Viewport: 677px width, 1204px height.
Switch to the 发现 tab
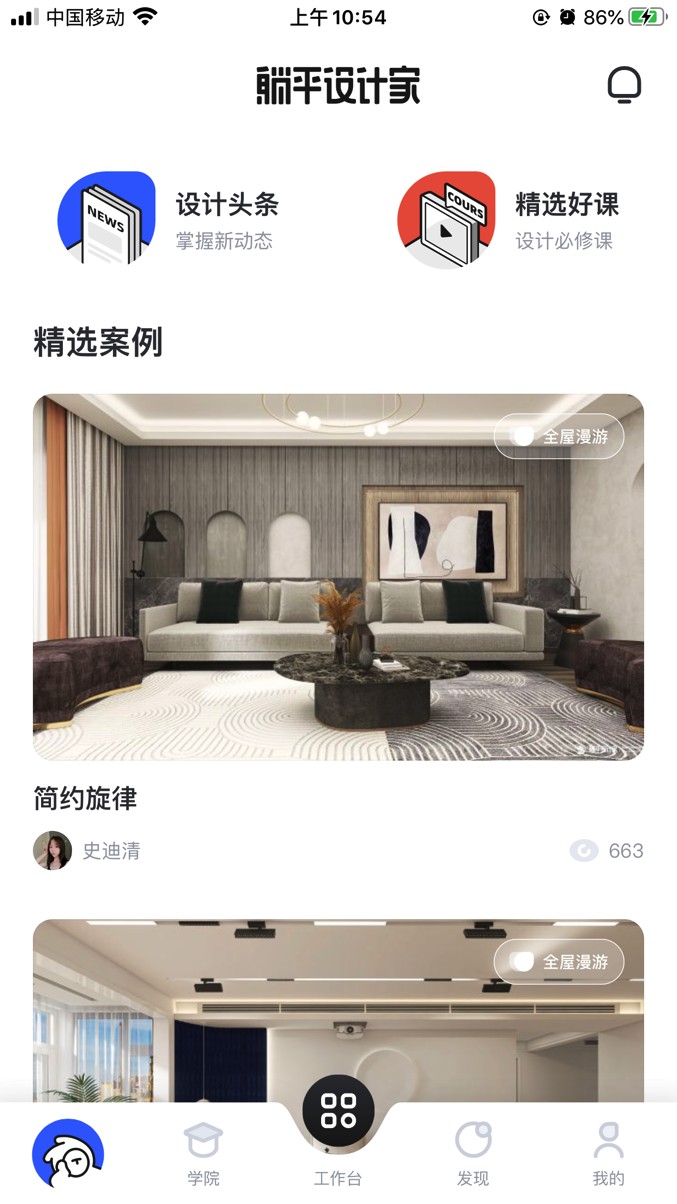point(473,1154)
